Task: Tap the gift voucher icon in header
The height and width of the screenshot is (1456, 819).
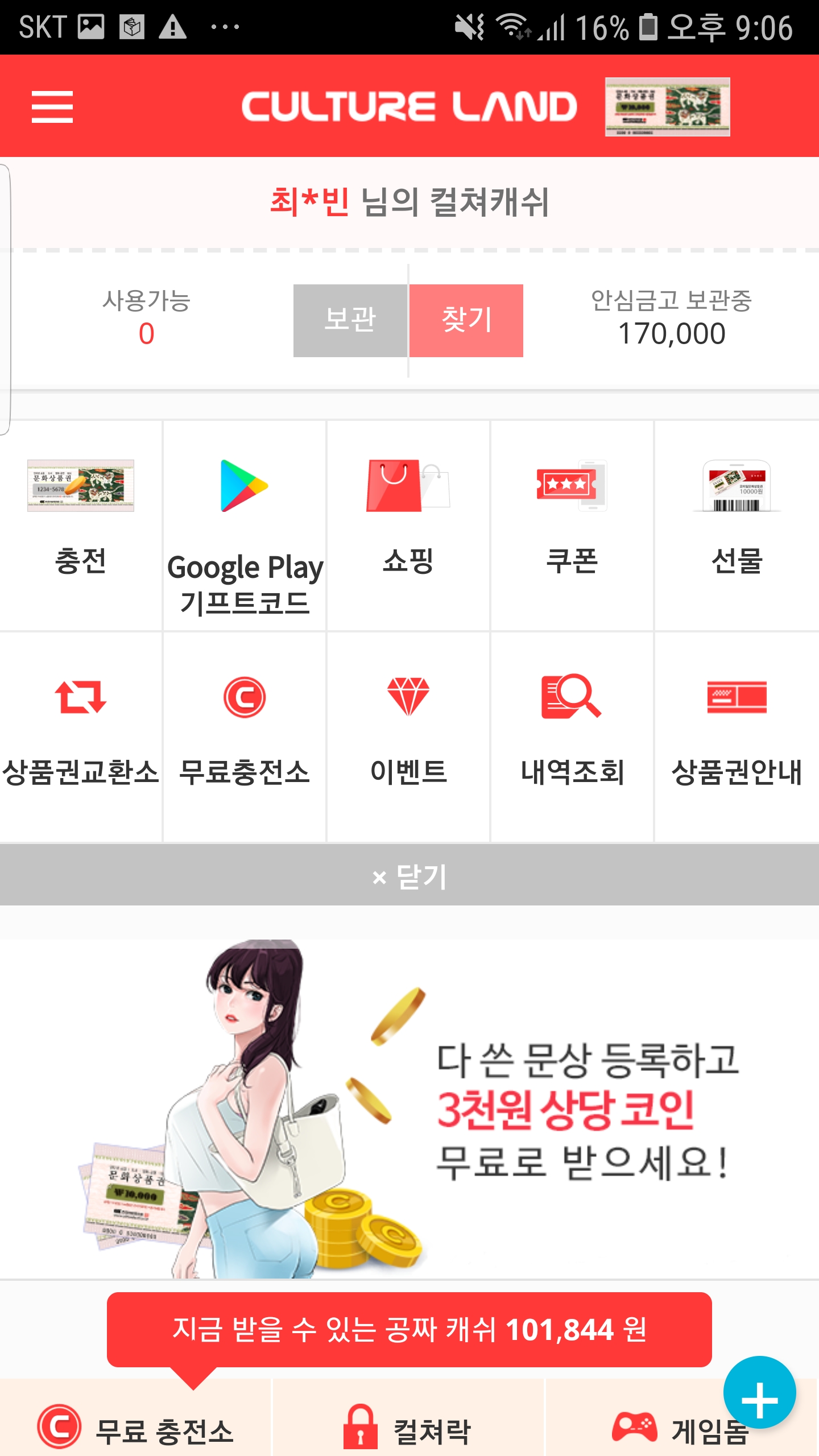Action: pyautogui.click(x=667, y=107)
